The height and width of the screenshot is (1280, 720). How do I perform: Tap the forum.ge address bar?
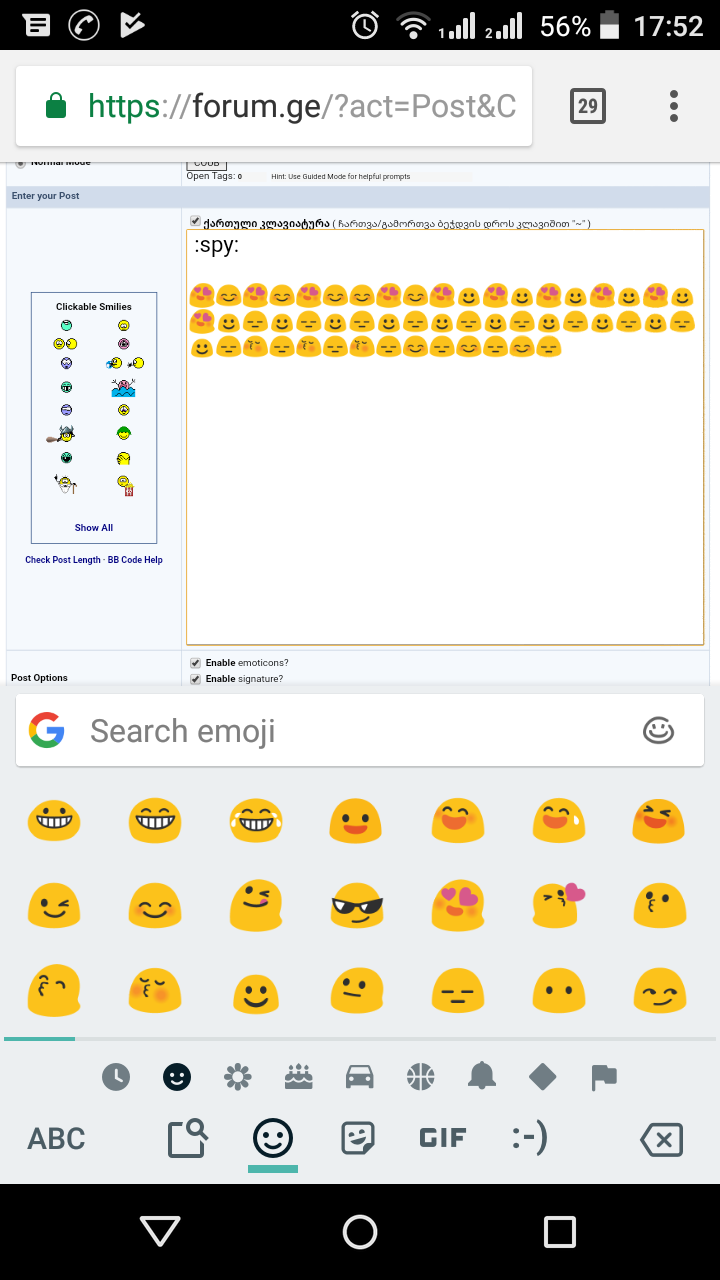point(300,106)
